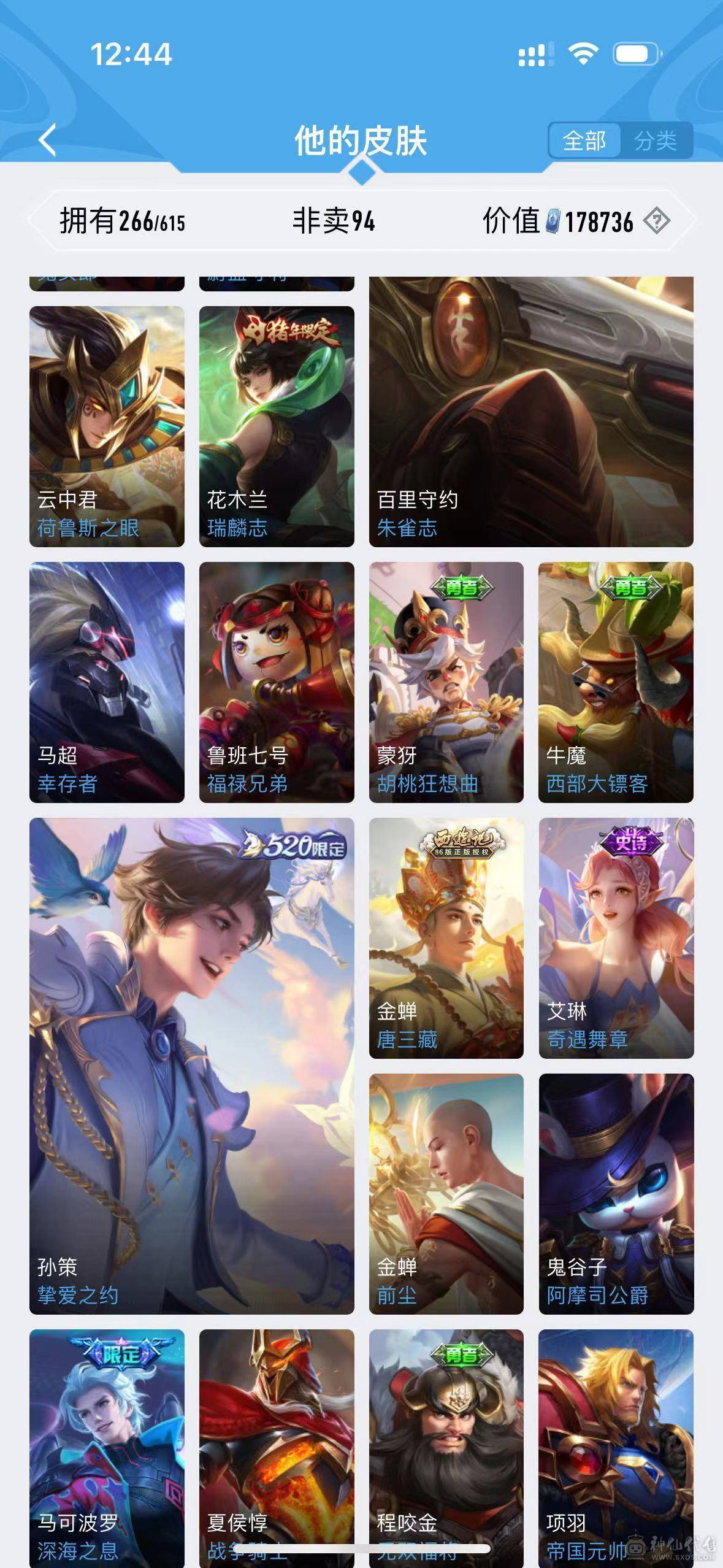Viewport: 723px width, 1568px height.
Task: Select the 金蝉 唐三藏 skin
Action: tap(446, 937)
